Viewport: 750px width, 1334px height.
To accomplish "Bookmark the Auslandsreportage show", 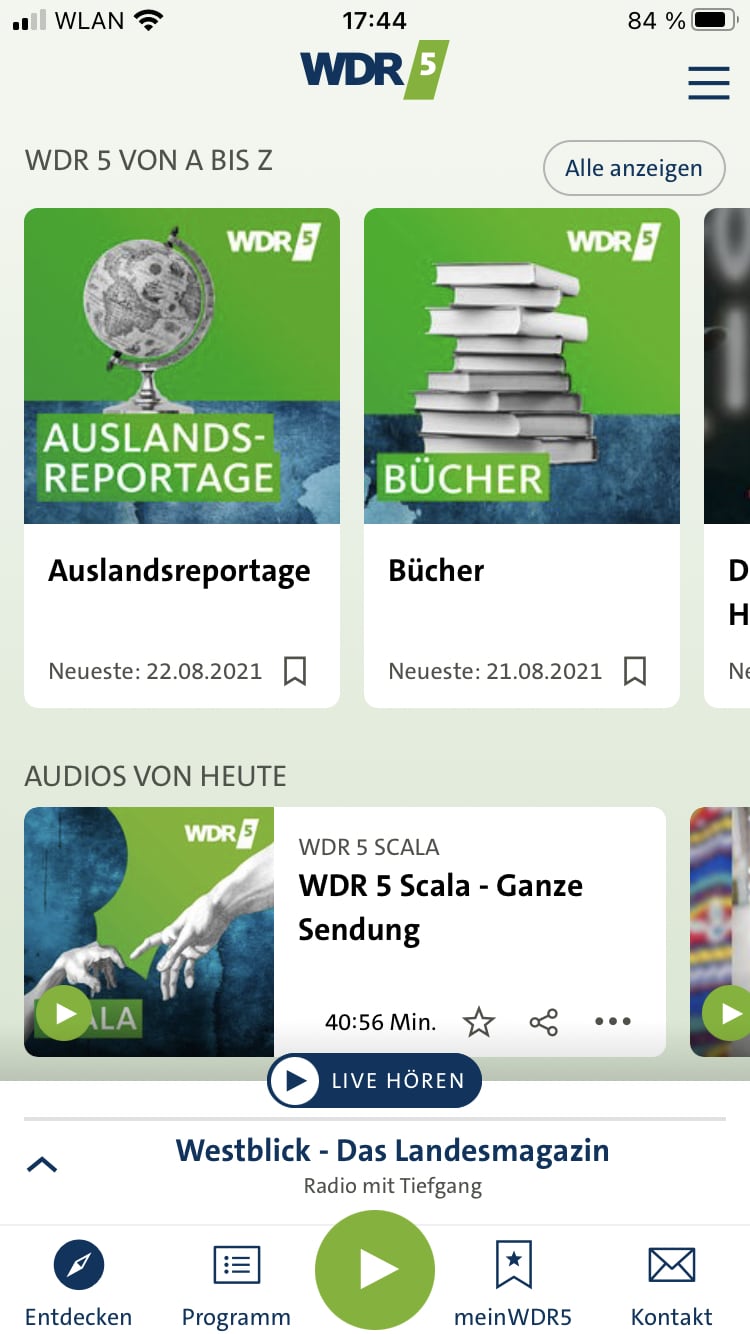I will pos(295,671).
